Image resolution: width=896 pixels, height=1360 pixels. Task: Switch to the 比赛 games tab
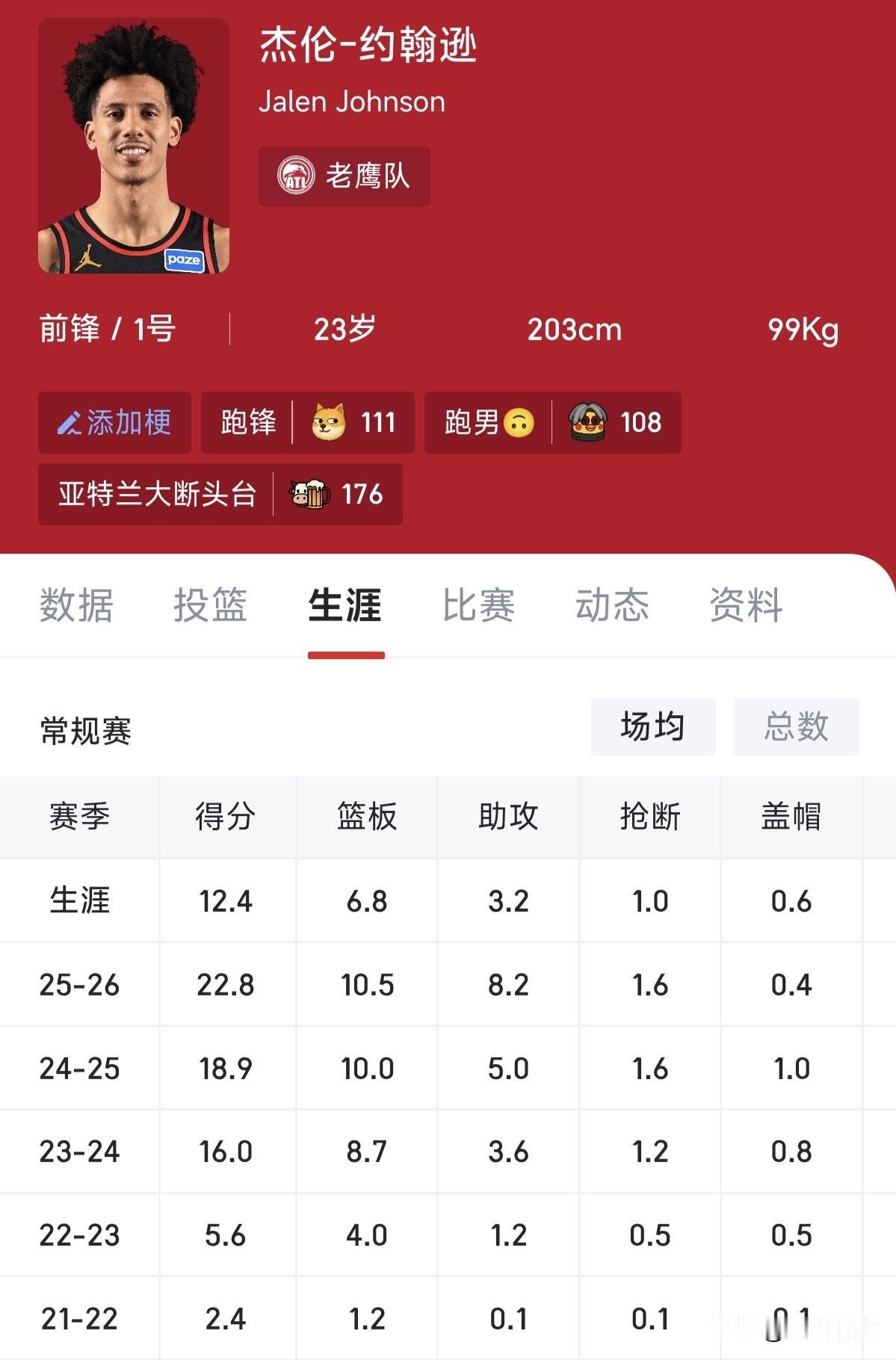click(x=479, y=607)
